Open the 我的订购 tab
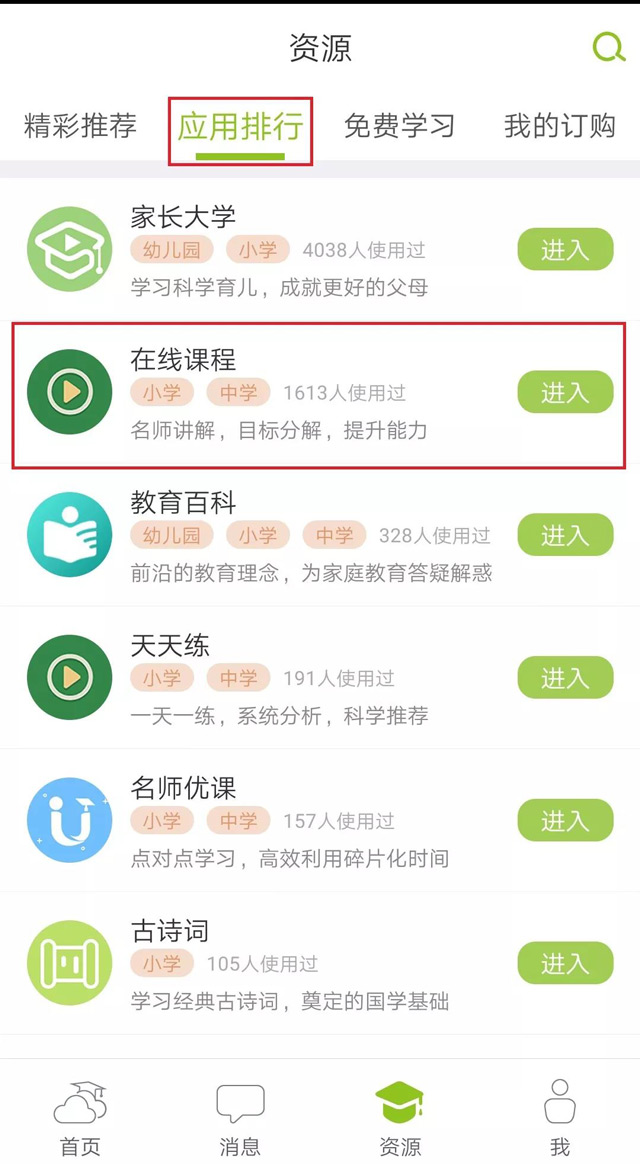The height and width of the screenshot is (1164, 640). tap(559, 126)
